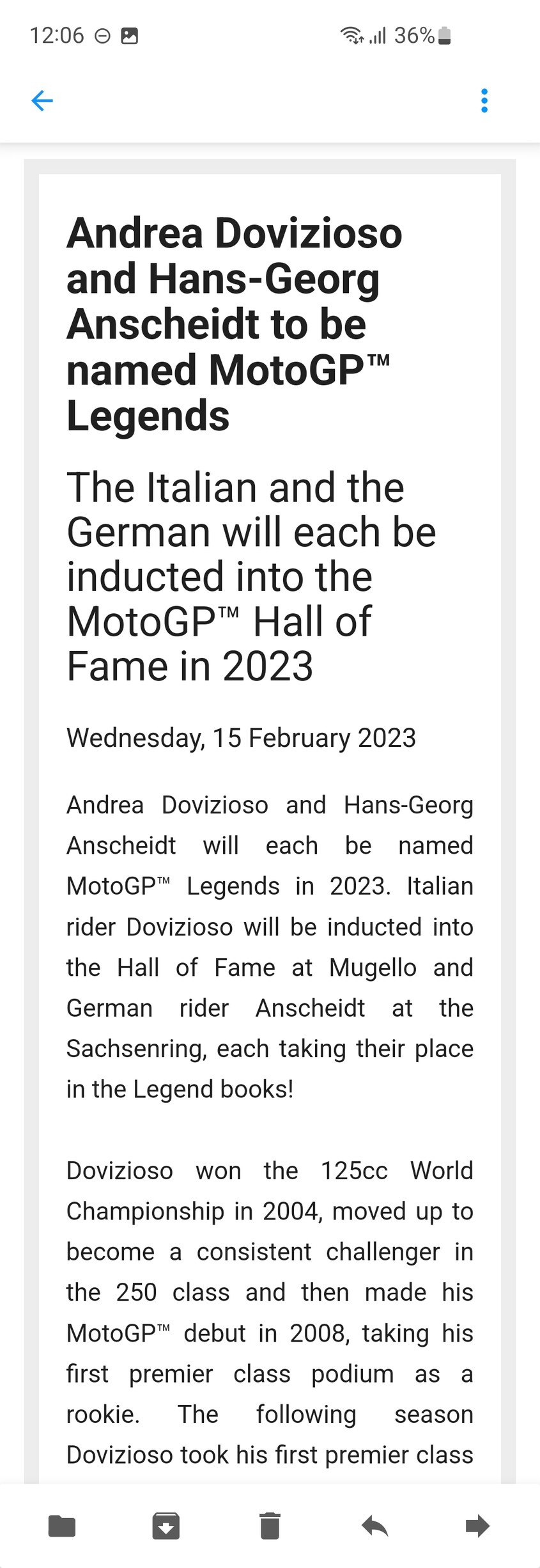Open the three-dot overflow menu

pyautogui.click(x=484, y=100)
